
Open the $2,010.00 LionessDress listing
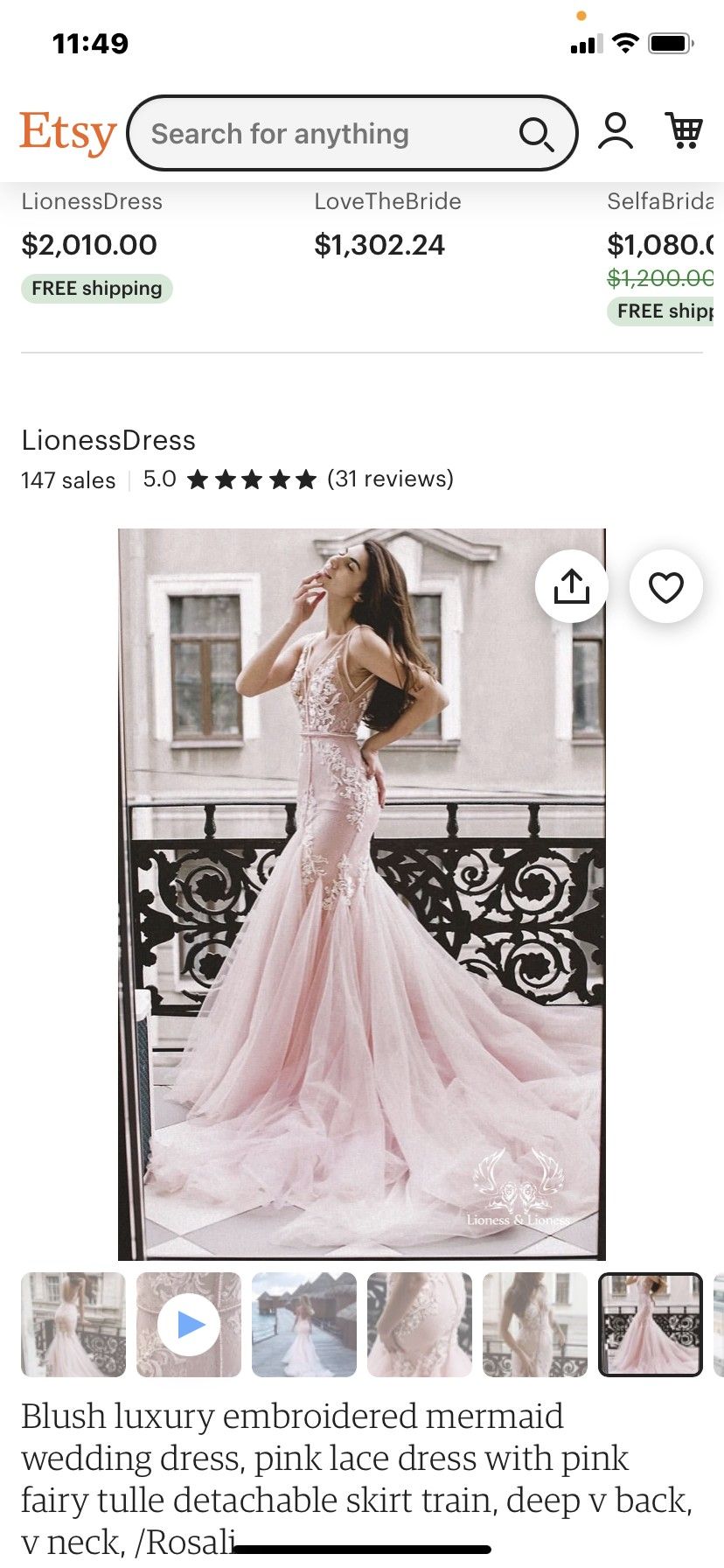pos(89,244)
